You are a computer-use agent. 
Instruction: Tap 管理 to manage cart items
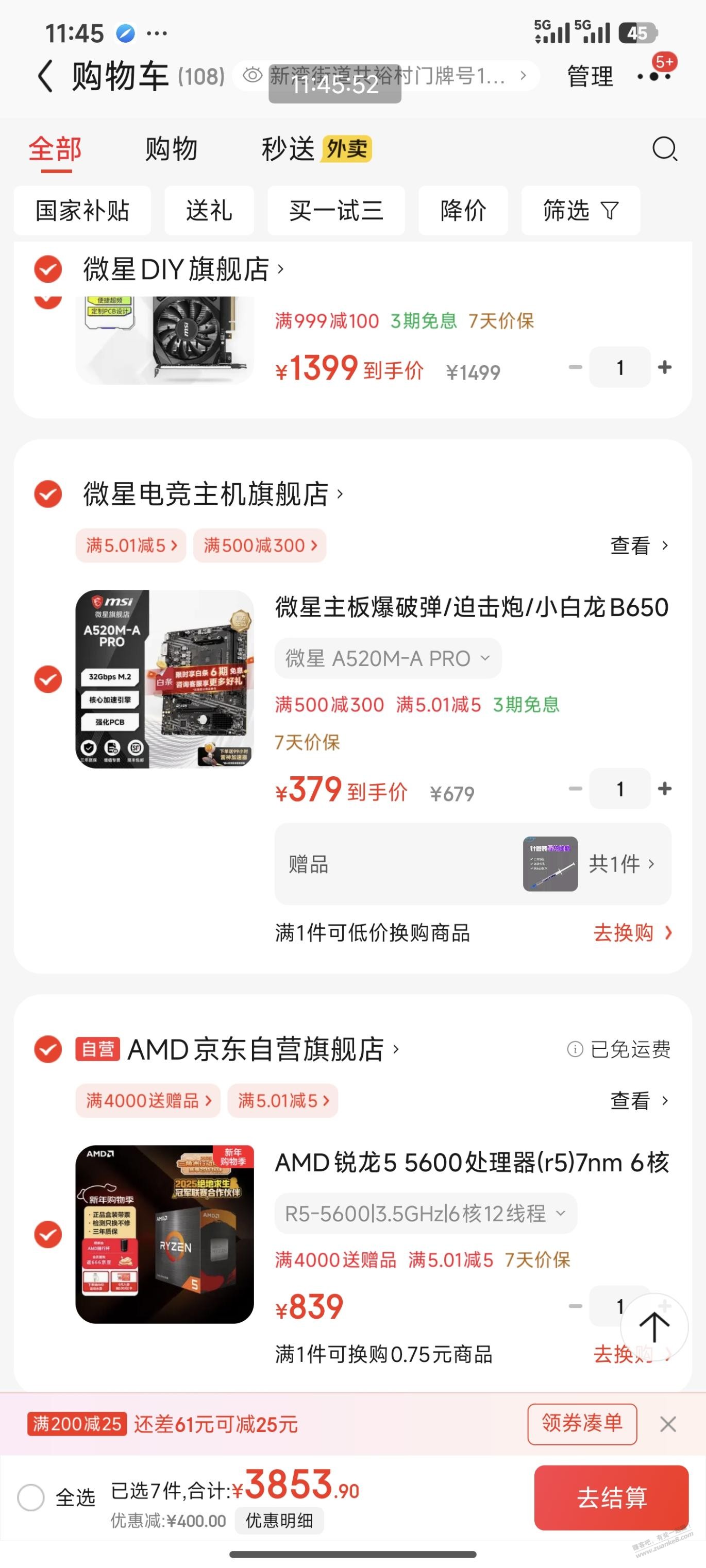tap(589, 77)
